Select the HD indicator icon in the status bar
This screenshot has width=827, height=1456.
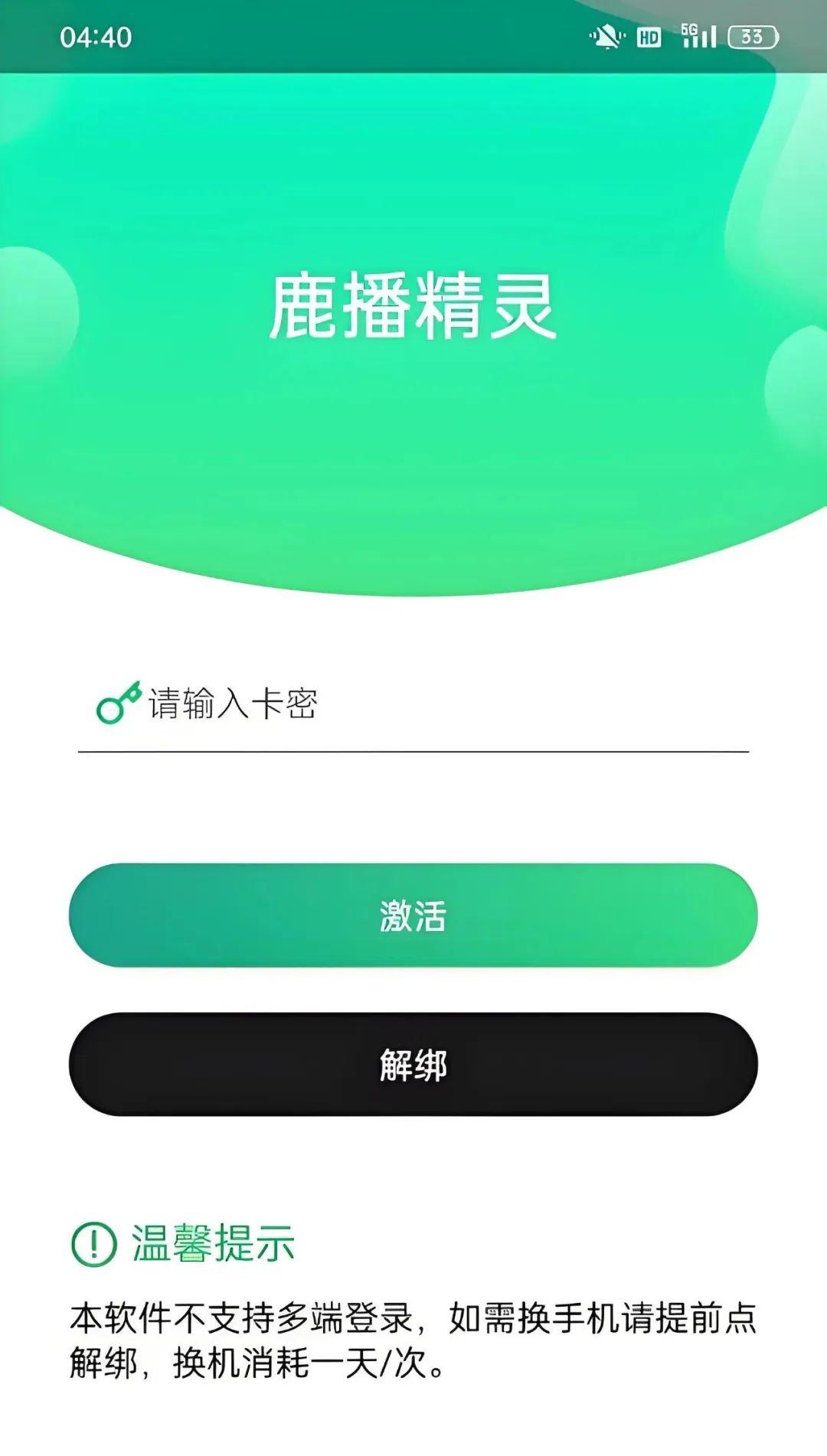(x=649, y=37)
